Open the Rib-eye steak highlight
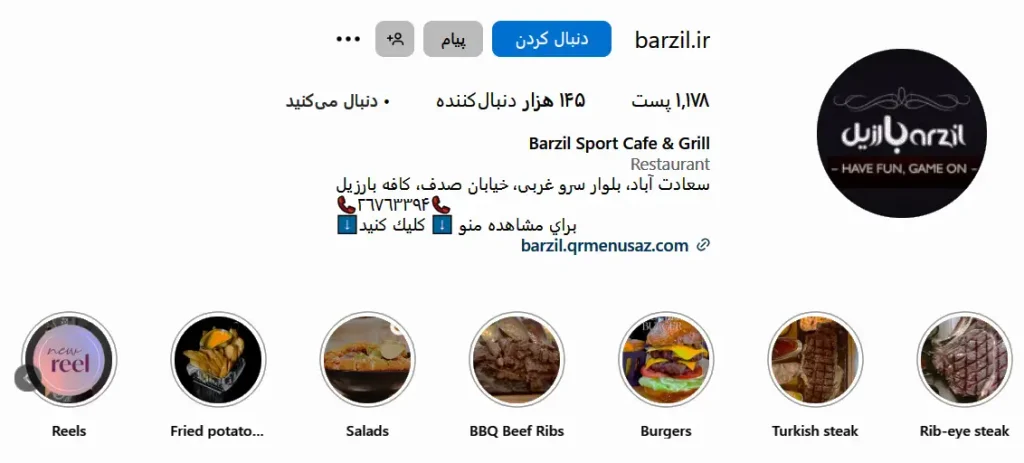The width and height of the screenshot is (1024, 463). pyautogui.click(x=964, y=359)
